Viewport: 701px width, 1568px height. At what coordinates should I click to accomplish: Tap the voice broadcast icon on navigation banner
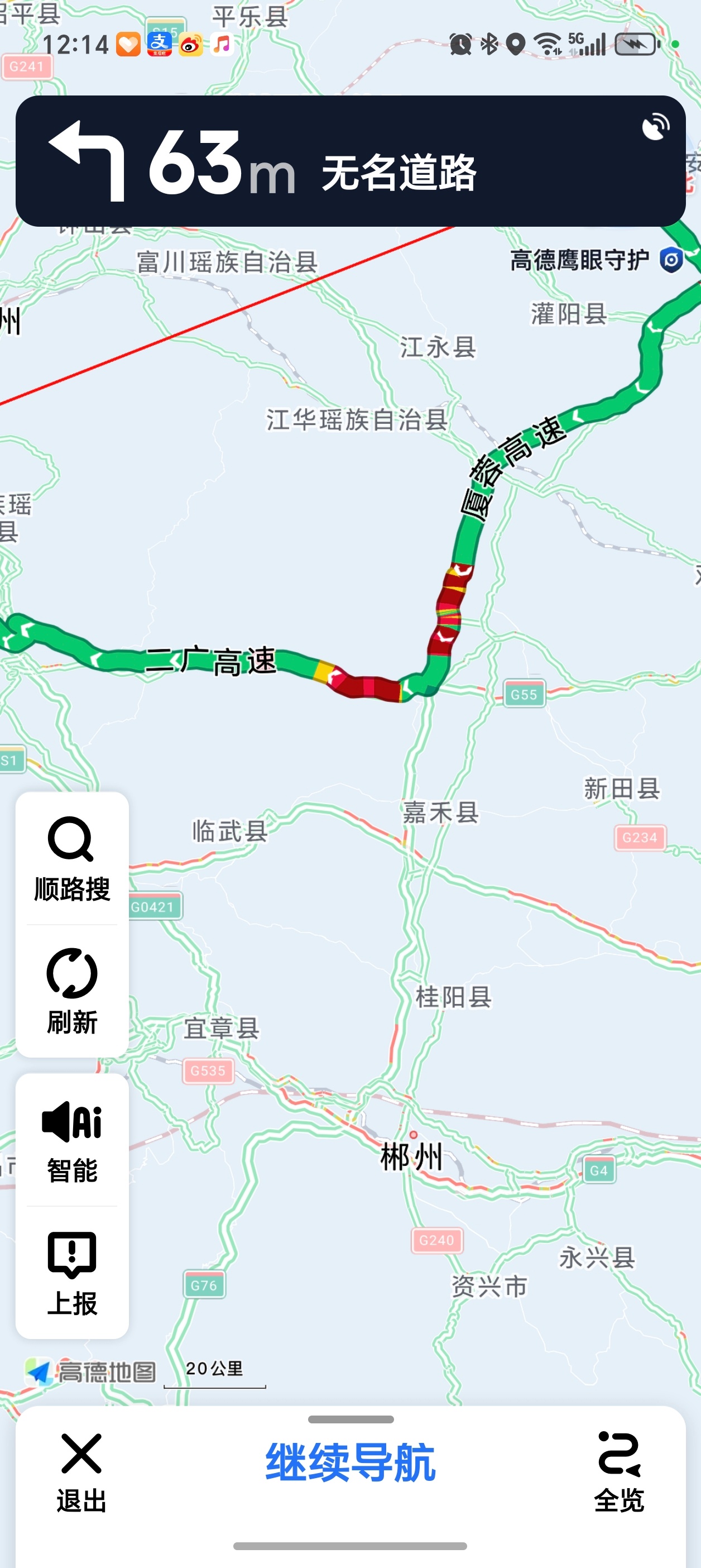pyautogui.click(x=655, y=127)
